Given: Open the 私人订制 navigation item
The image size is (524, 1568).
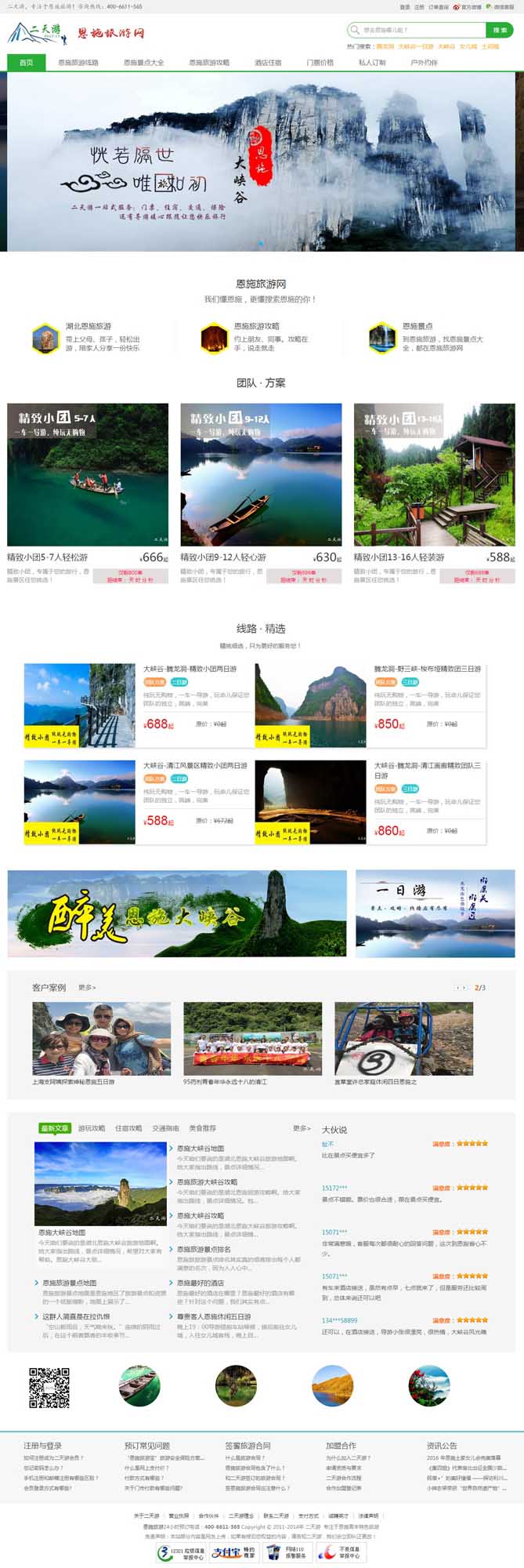Looking at the screenshot, I should coord(372,63).
